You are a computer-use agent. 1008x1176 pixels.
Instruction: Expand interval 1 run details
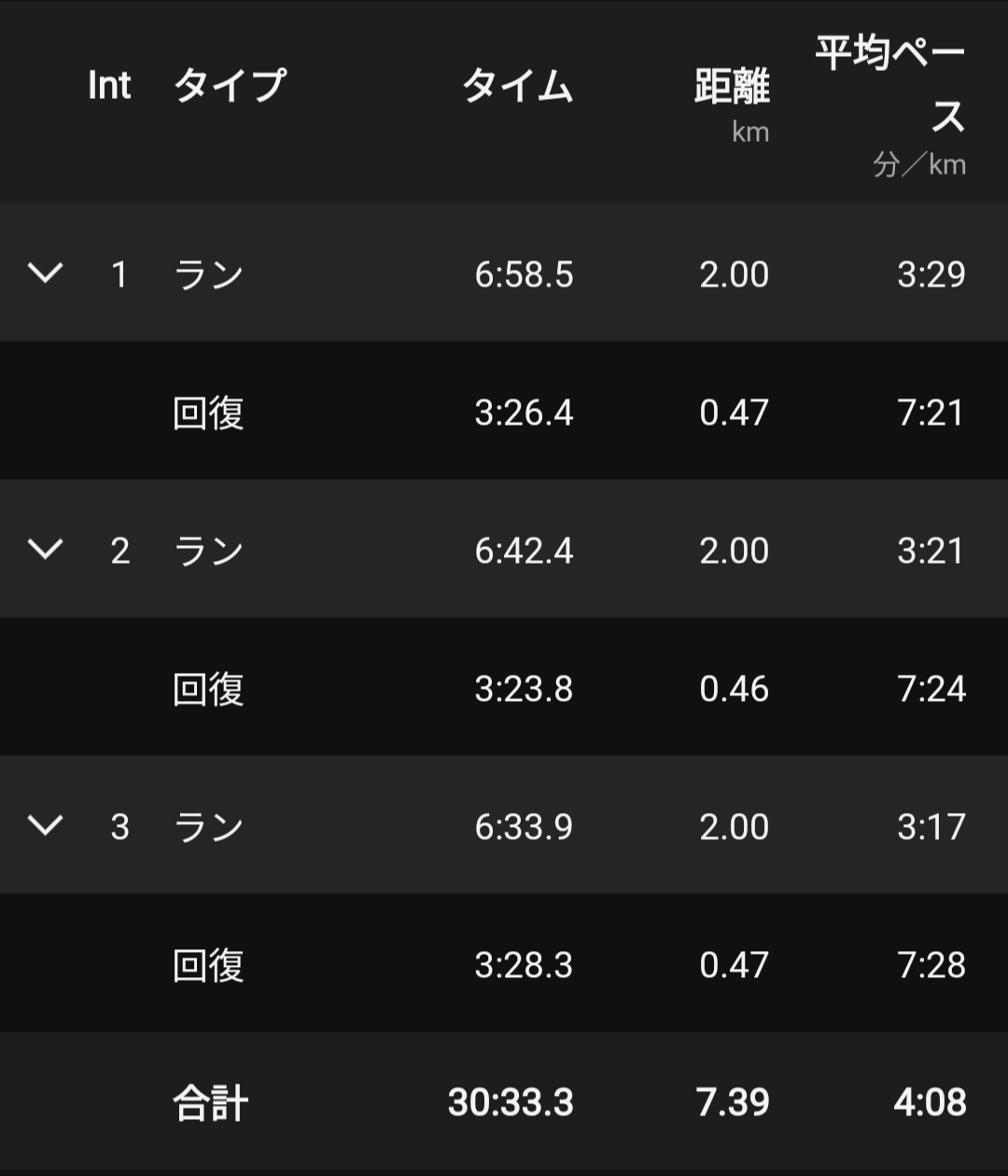click(45, 273)
